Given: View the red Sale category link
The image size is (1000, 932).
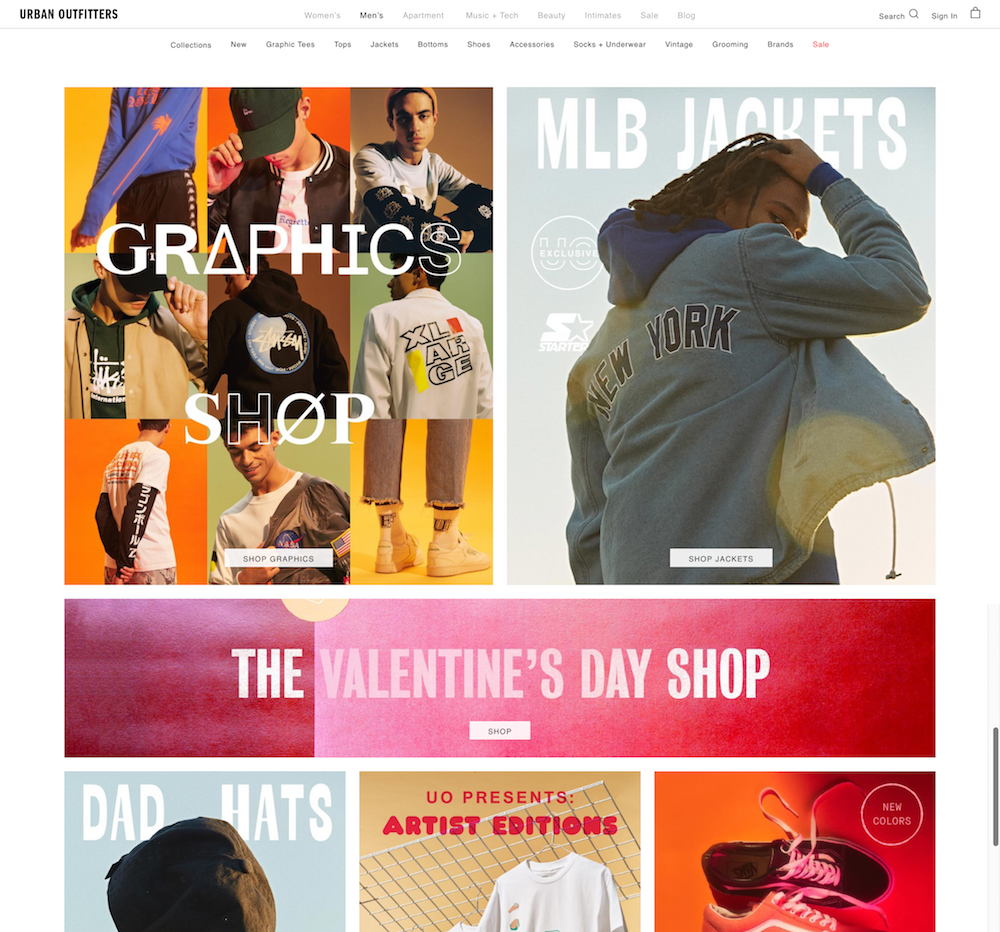Looking at the screenshot, I should 820,45.
